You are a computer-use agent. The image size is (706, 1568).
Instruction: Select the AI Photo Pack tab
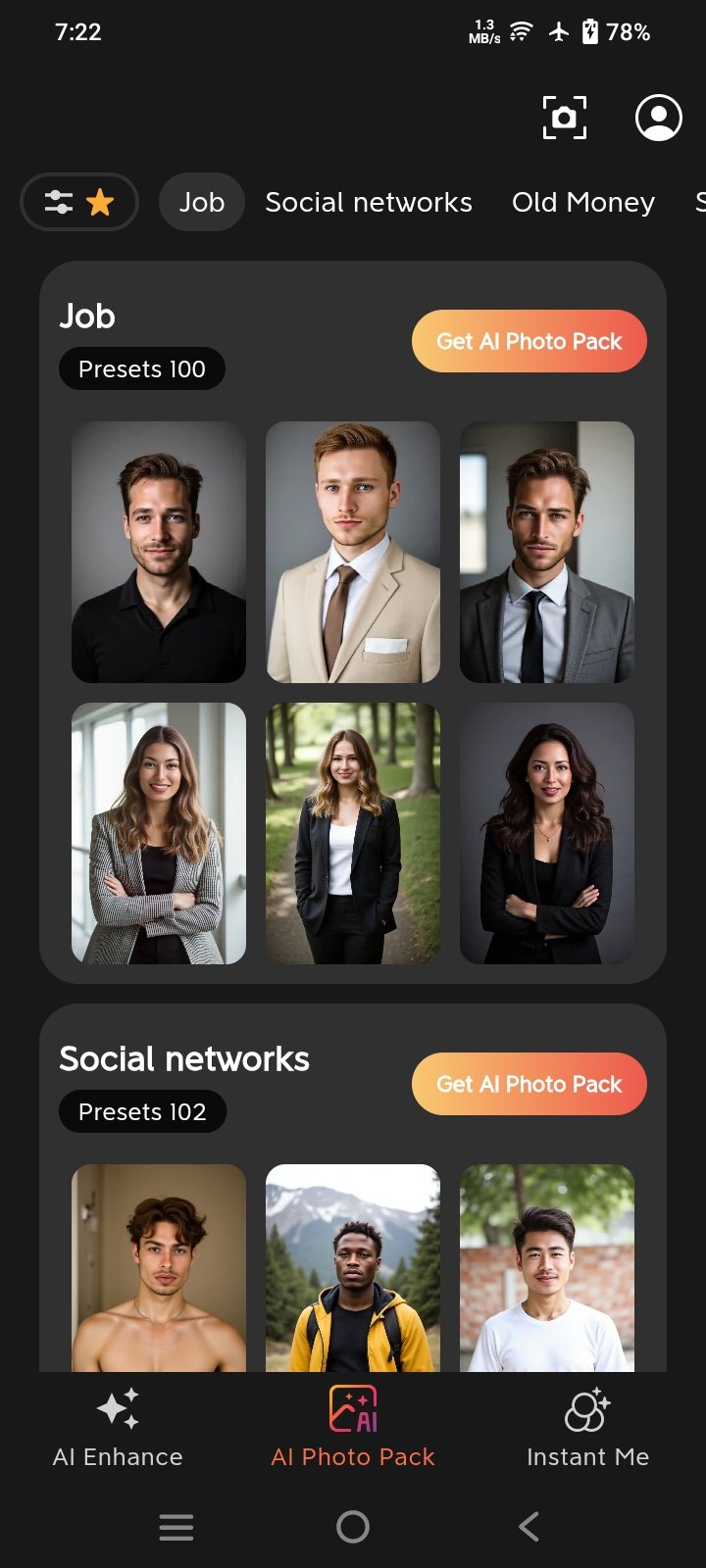tap(353, 1428)
